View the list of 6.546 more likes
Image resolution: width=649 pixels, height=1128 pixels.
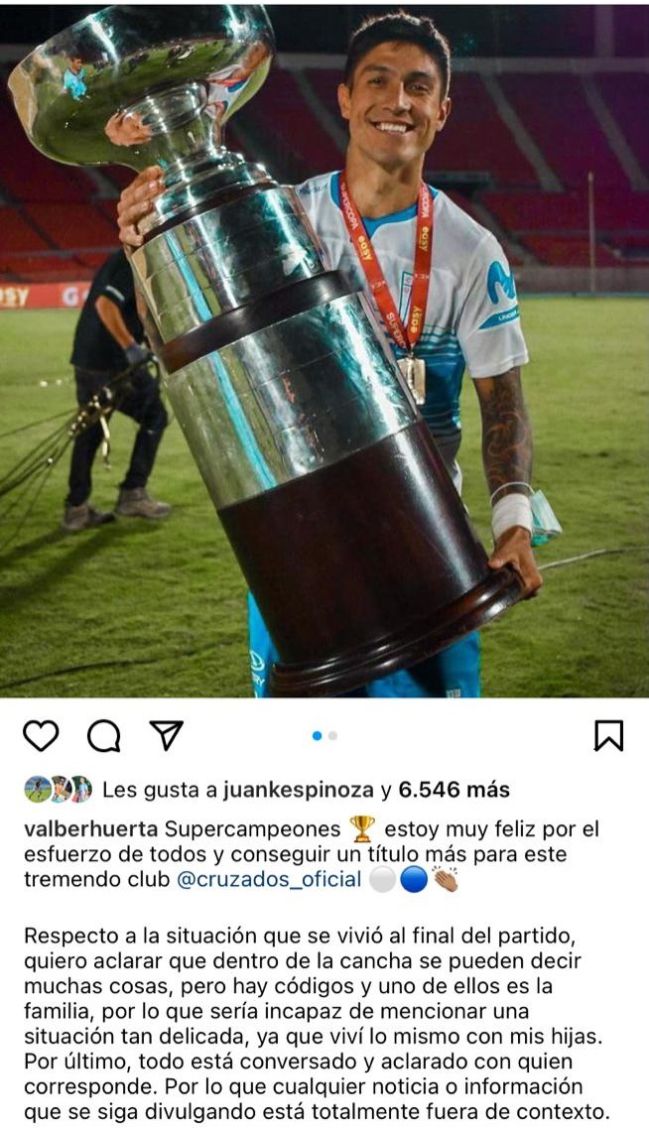454,790
